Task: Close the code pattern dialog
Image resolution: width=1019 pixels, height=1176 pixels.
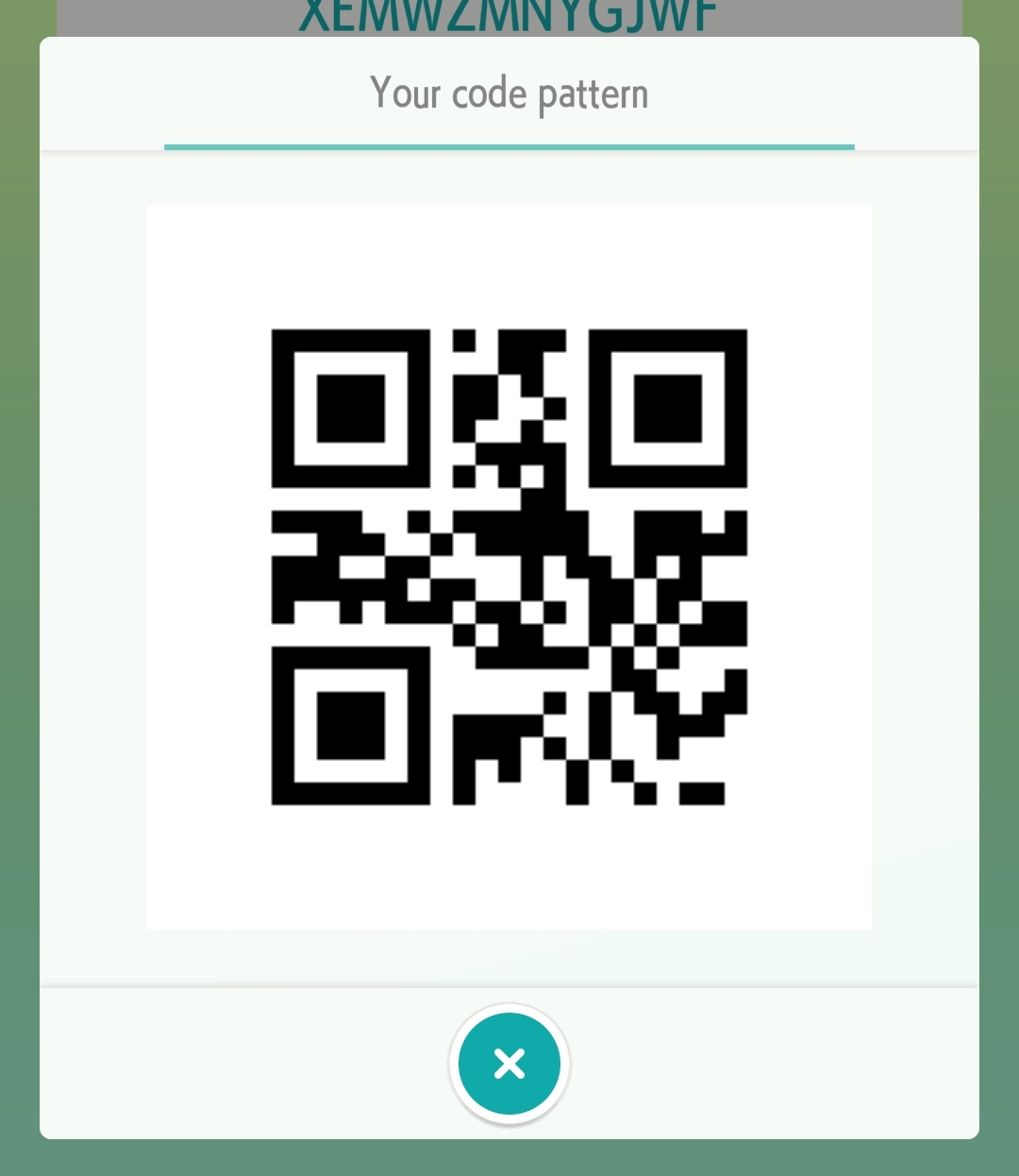Action: tap(509, 1064)
